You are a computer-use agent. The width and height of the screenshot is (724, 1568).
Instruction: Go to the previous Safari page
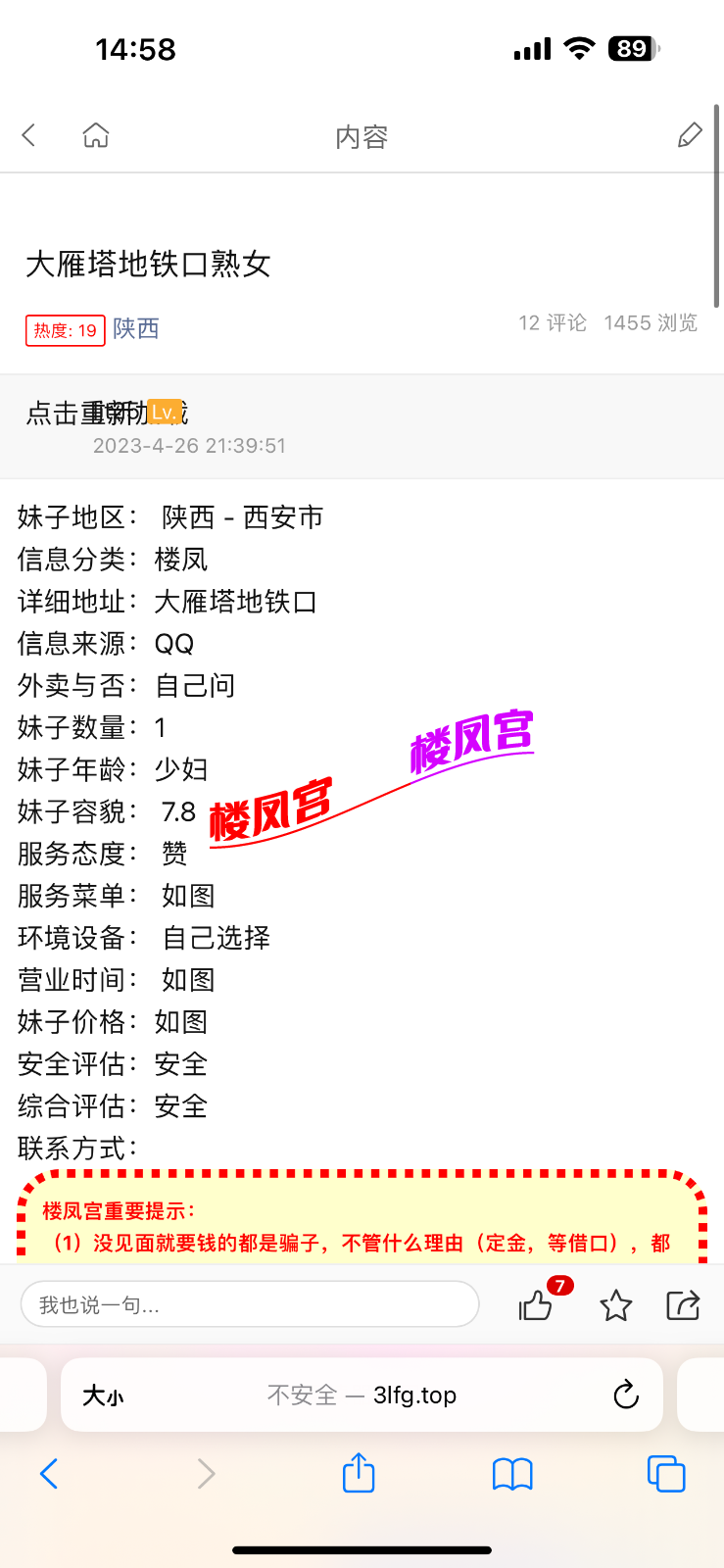[49, 1473]
